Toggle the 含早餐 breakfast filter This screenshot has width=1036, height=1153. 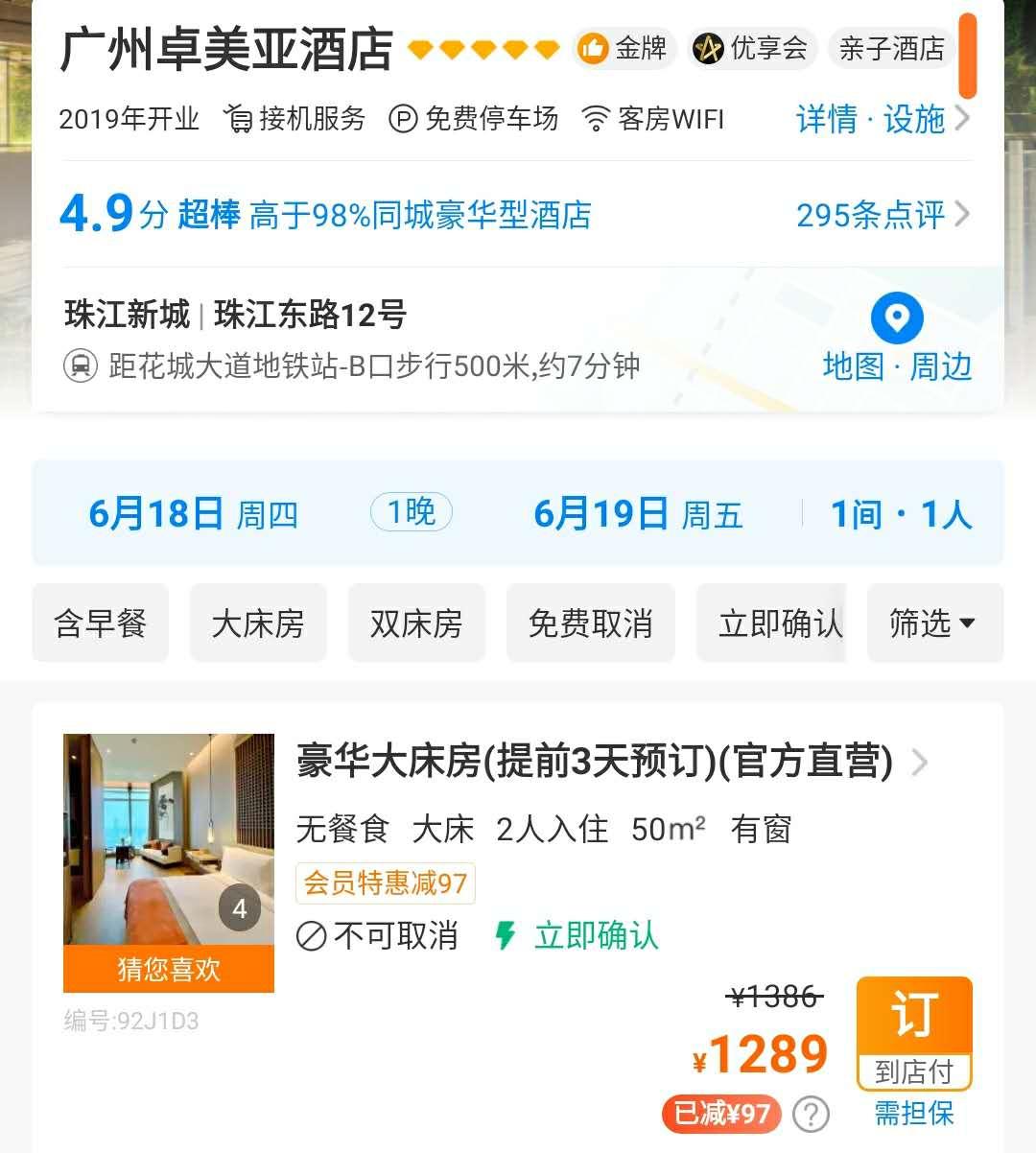(x=100, y=624)
